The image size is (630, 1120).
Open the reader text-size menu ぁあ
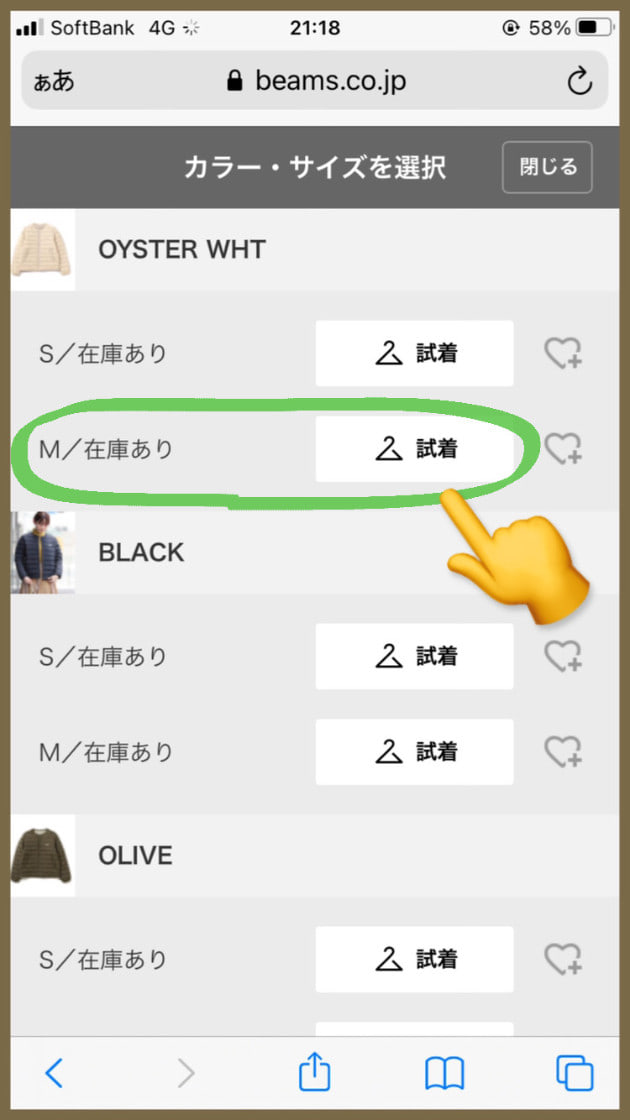(x=54, y=82)
